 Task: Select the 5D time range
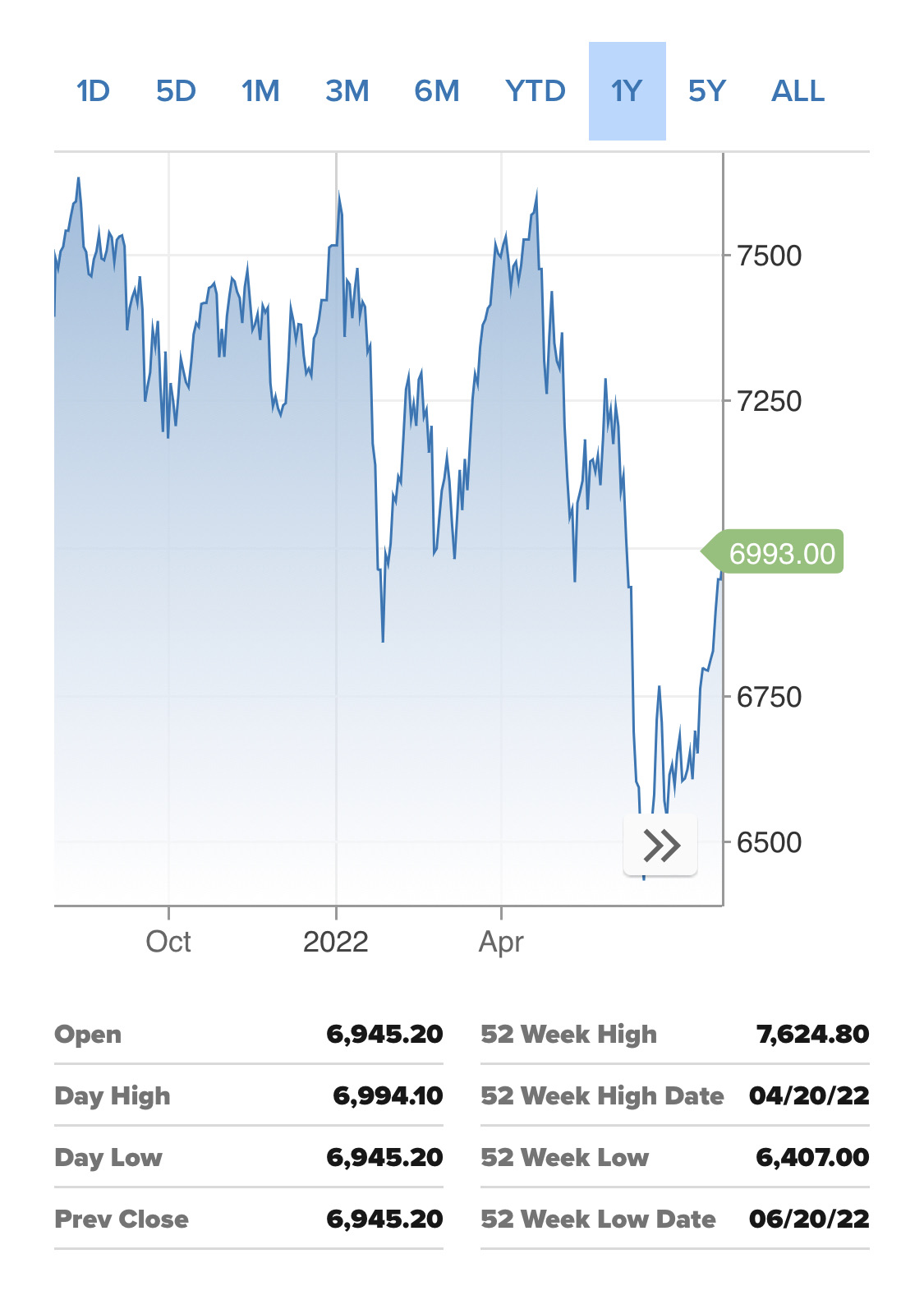176,91
